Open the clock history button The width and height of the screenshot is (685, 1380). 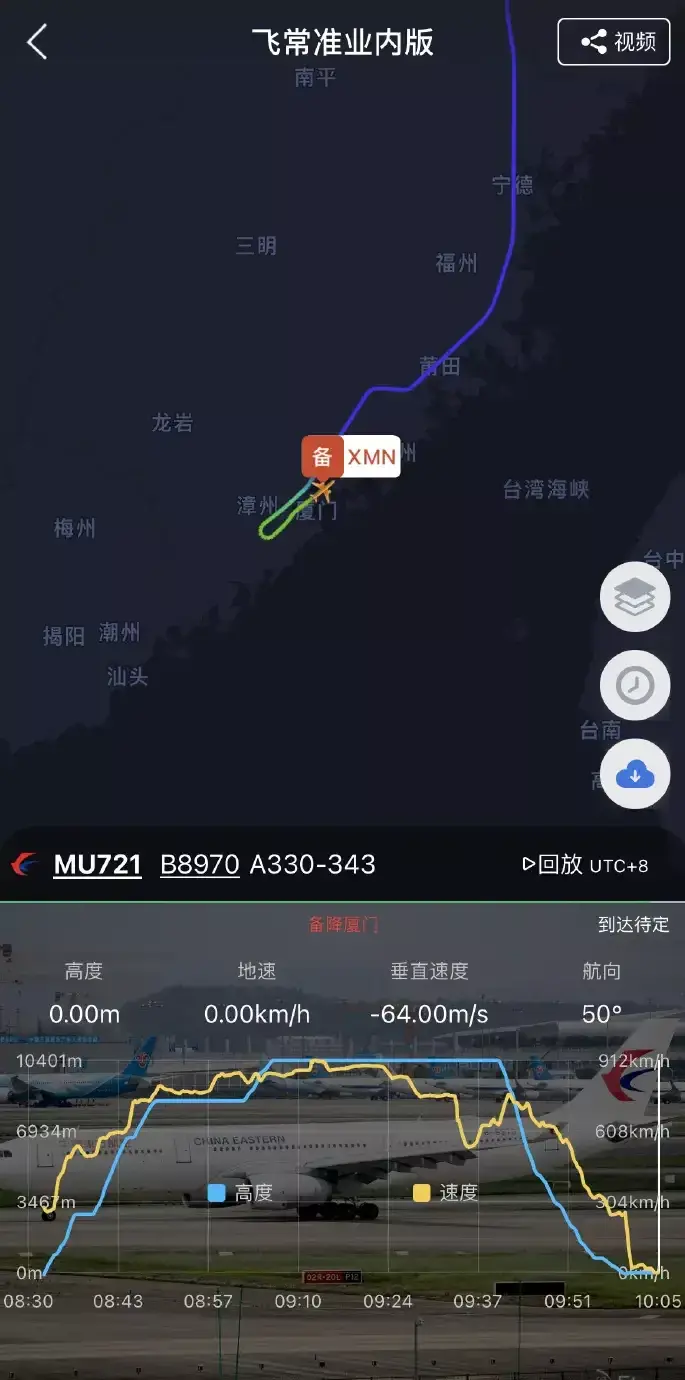634,685
